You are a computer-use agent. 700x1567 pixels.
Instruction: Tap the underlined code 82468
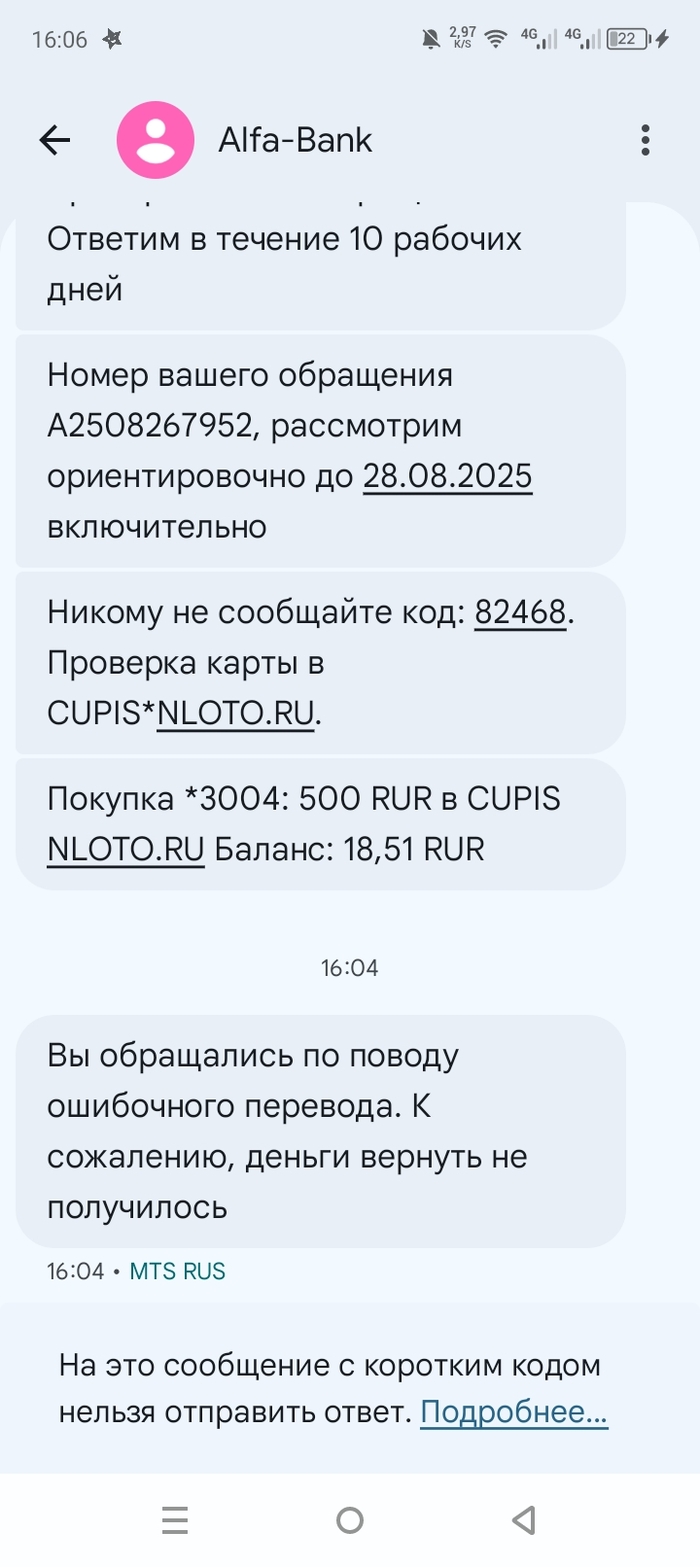[x=520, y=613]
